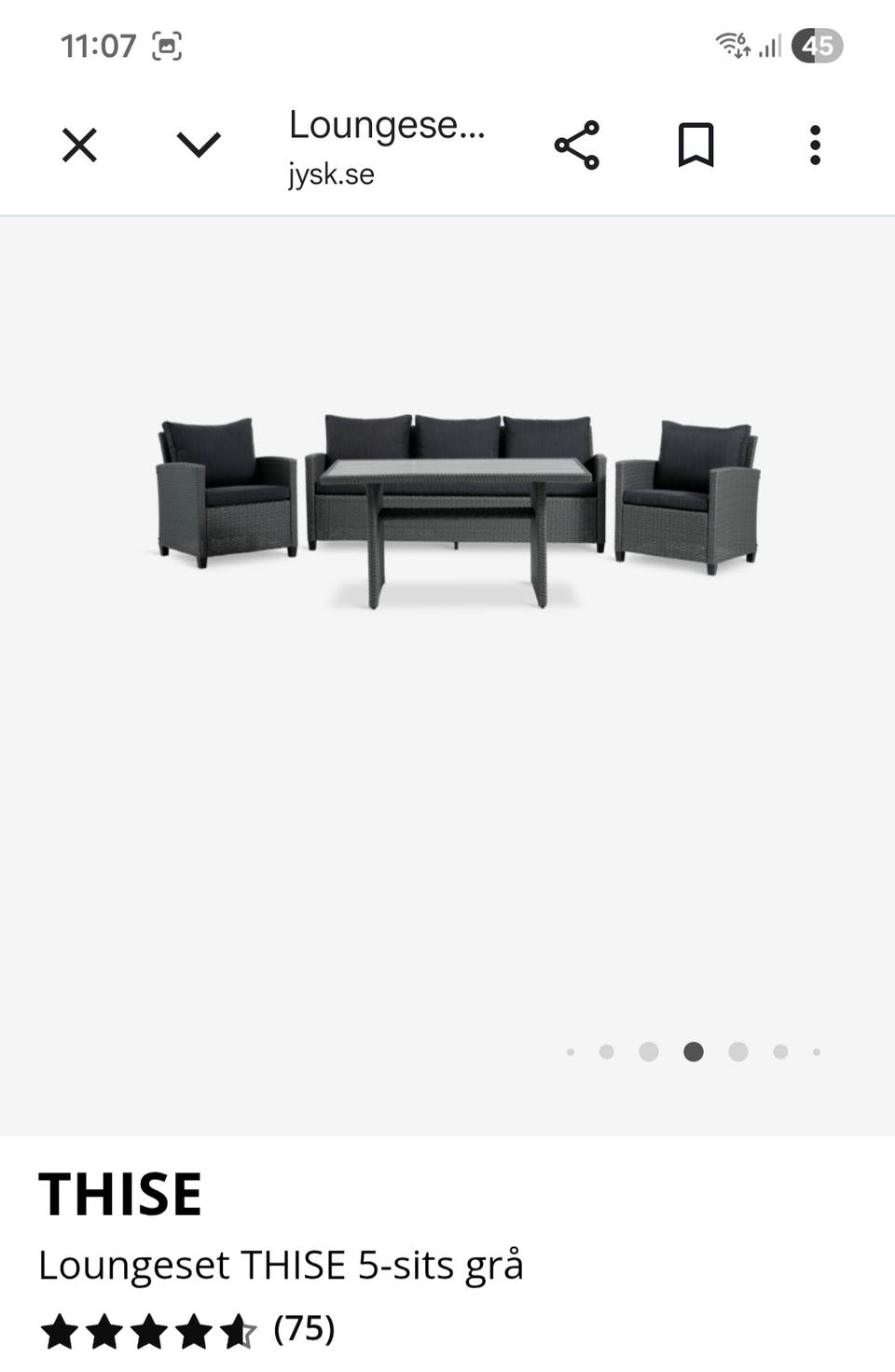
Task: Tap the jysk.se page address title
Action: pos(386,146)
